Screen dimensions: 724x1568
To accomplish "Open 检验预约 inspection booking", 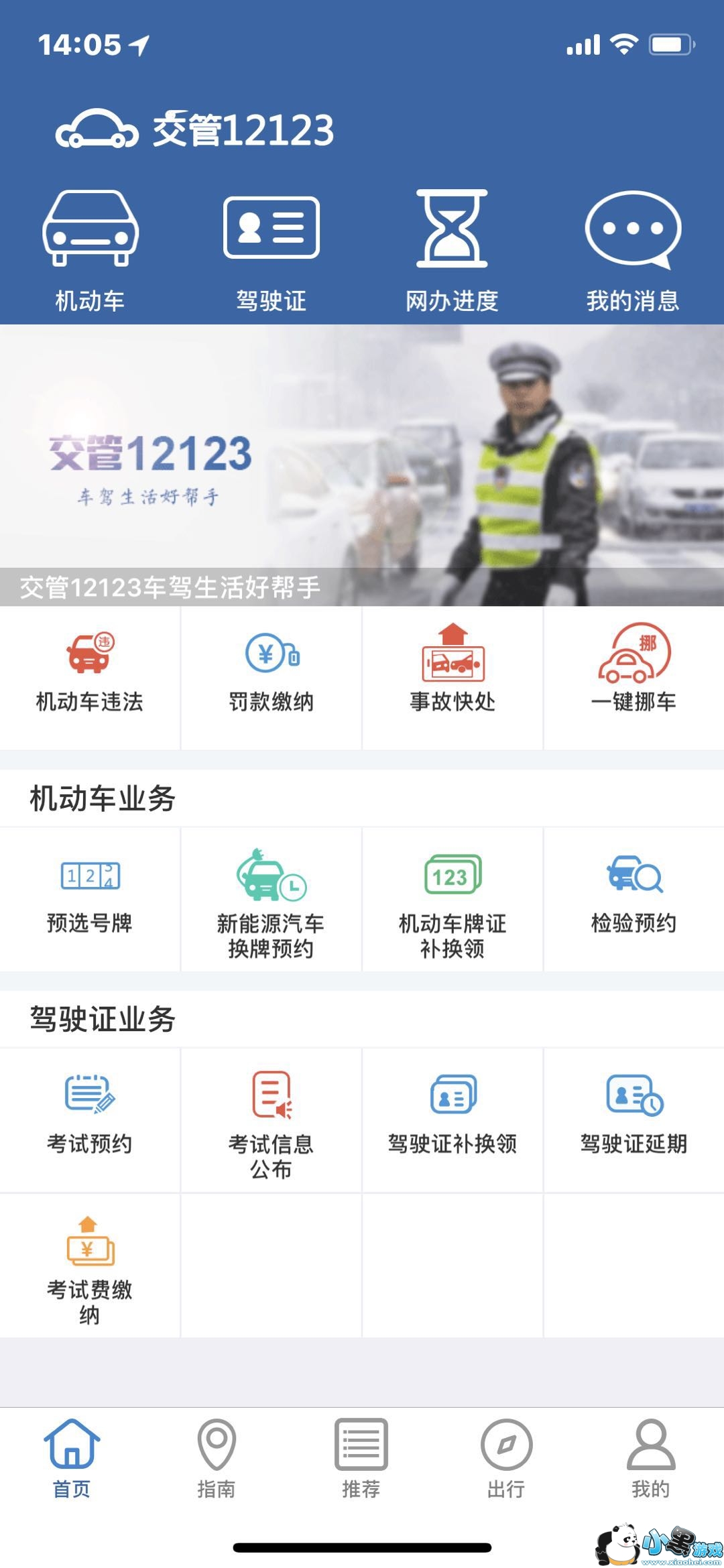I will click(x=633, y=897).
